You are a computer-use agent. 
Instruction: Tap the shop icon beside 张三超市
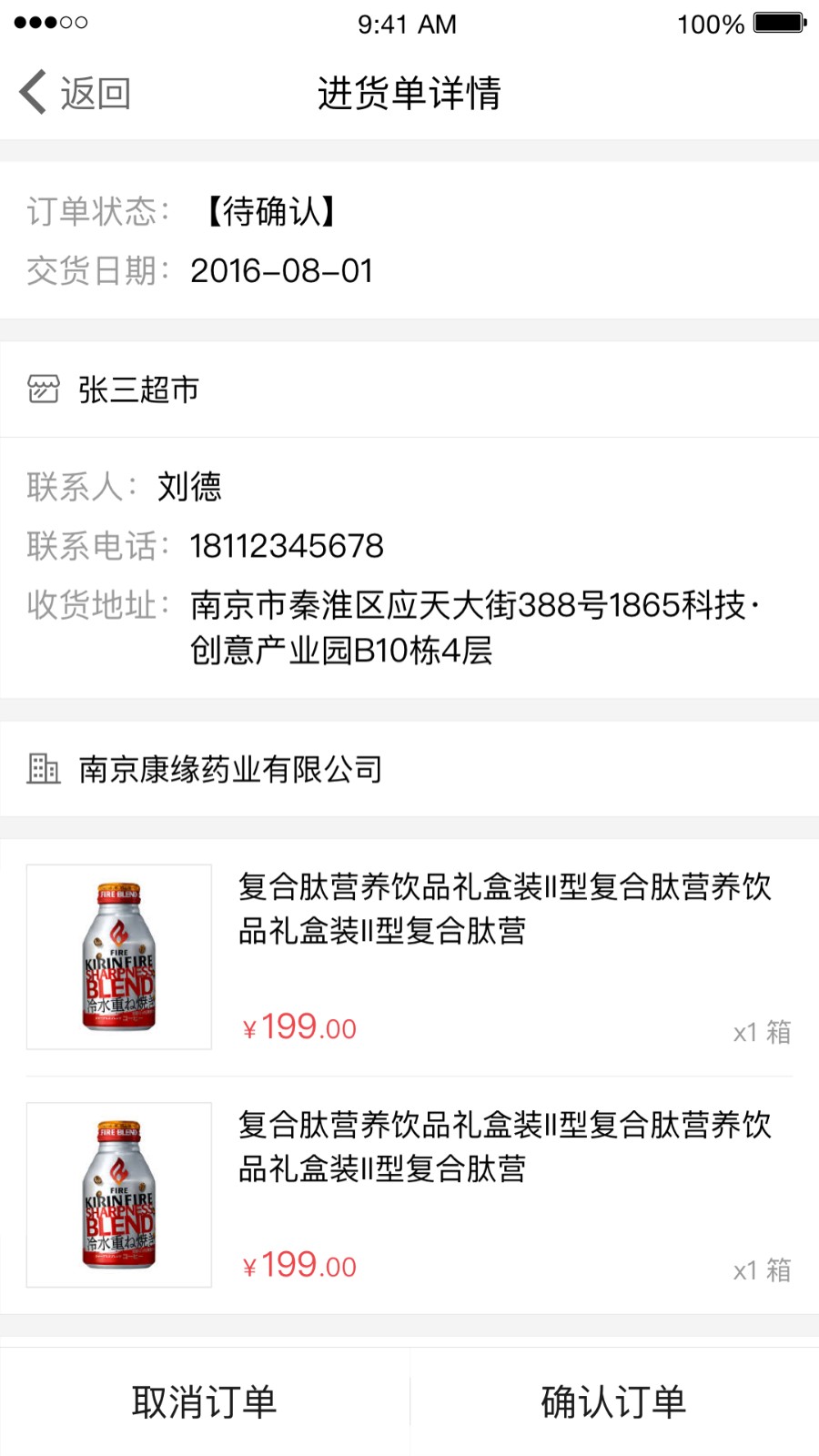pos(44,389)
